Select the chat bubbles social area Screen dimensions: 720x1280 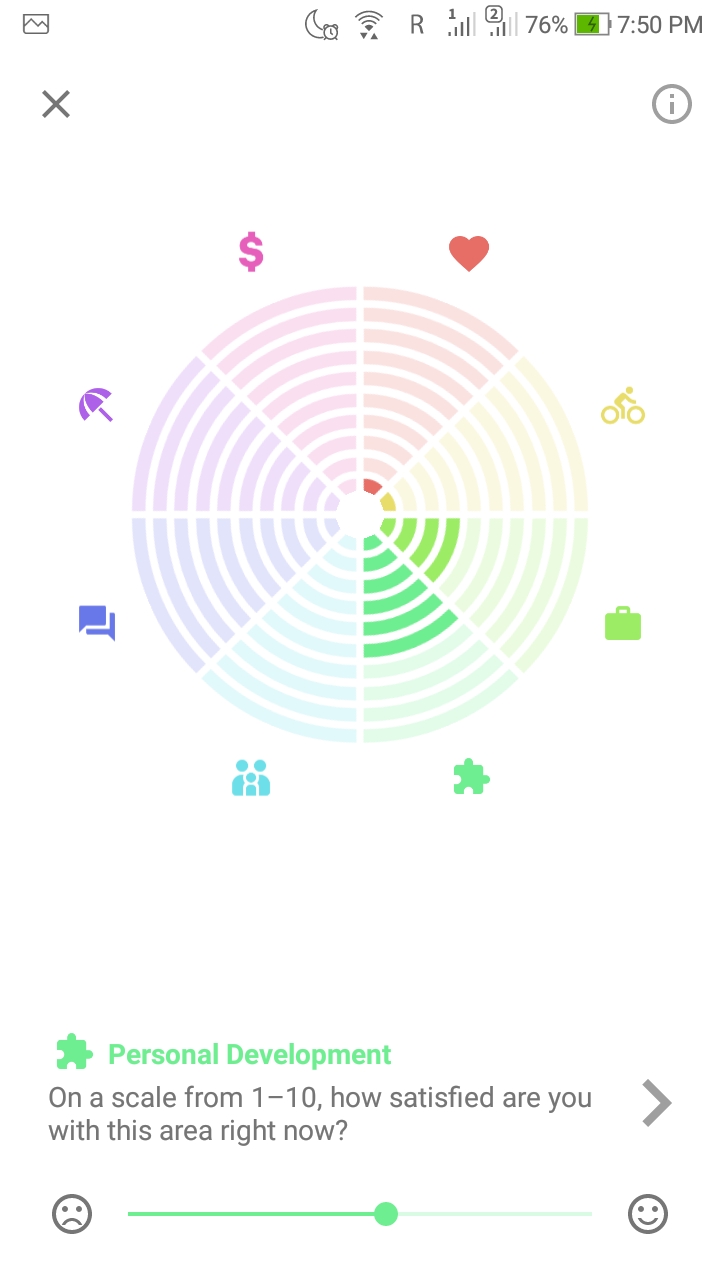tap(97, 623)
